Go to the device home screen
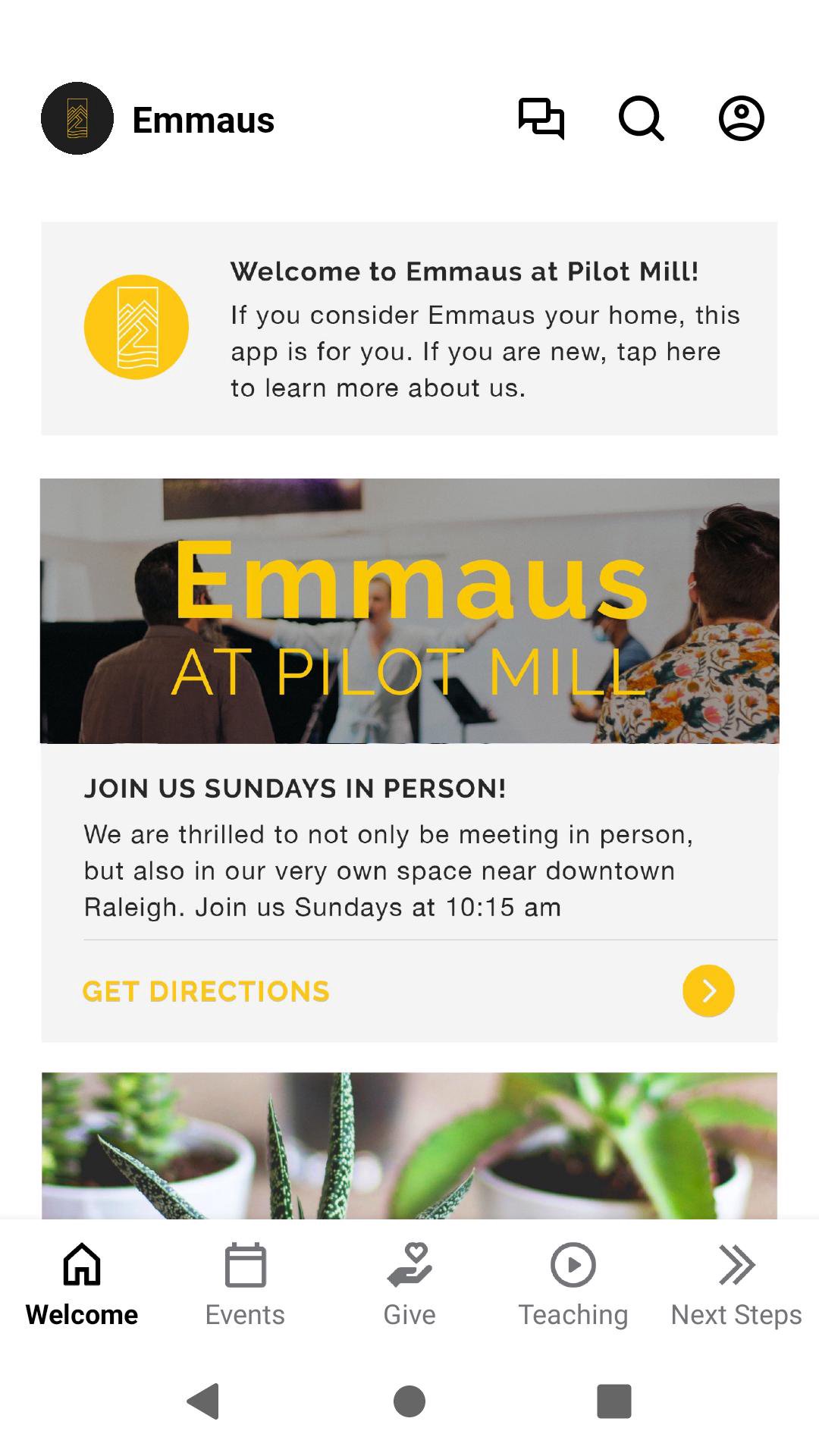Image resolution: width=819 pixels, height=1456 pixels. [x=409, y=1401]
